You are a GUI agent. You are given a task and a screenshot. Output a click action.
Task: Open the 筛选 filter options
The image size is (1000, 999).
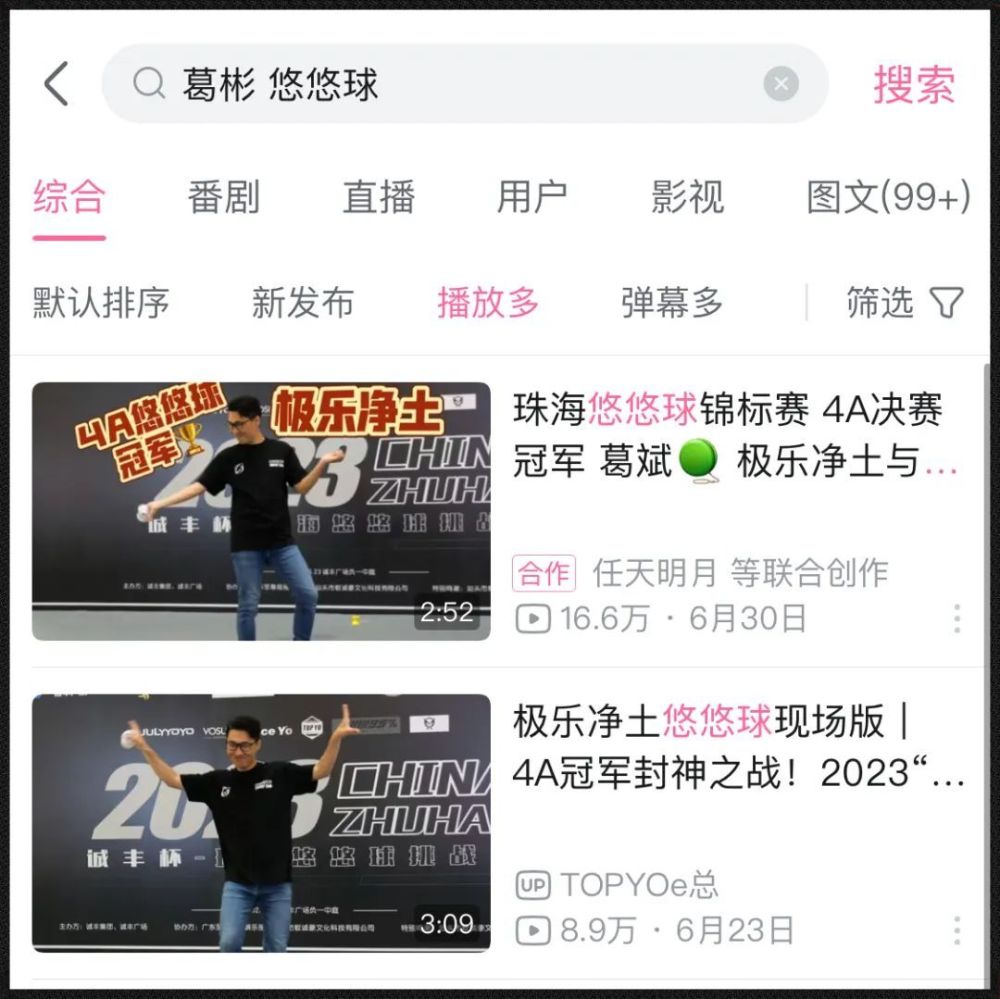point(904,302)
